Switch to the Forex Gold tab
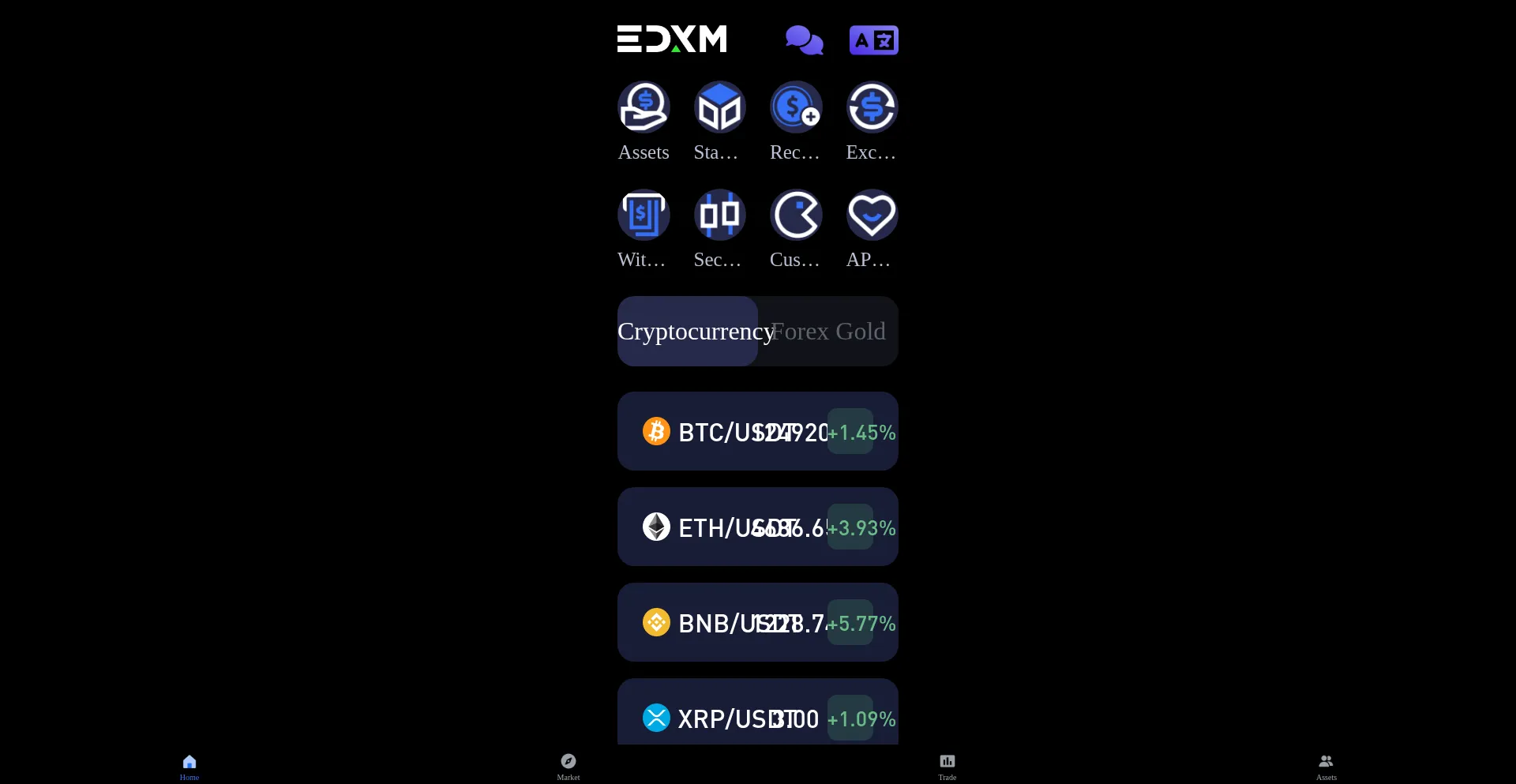 tap(828, 332)
